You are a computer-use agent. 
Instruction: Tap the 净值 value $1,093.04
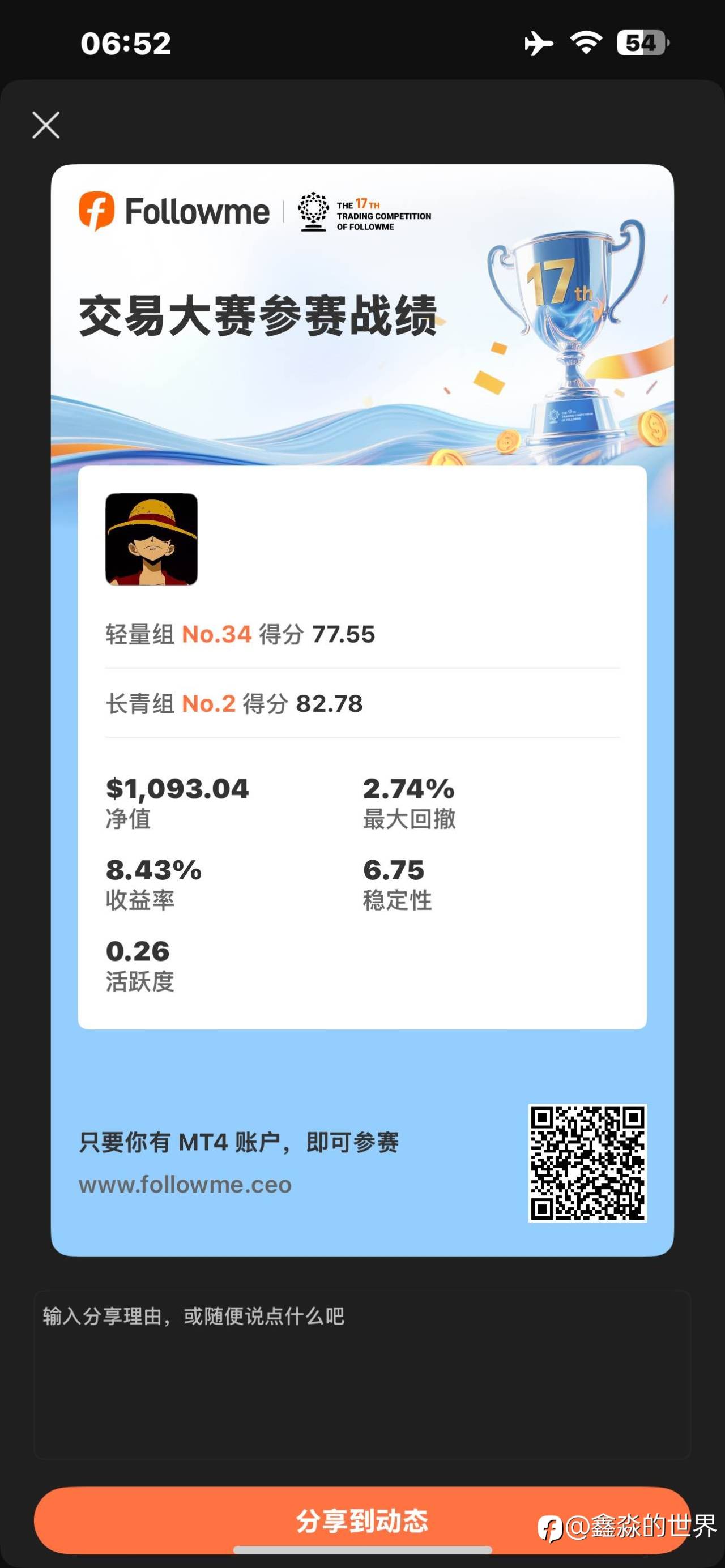(x=177, y=789)
